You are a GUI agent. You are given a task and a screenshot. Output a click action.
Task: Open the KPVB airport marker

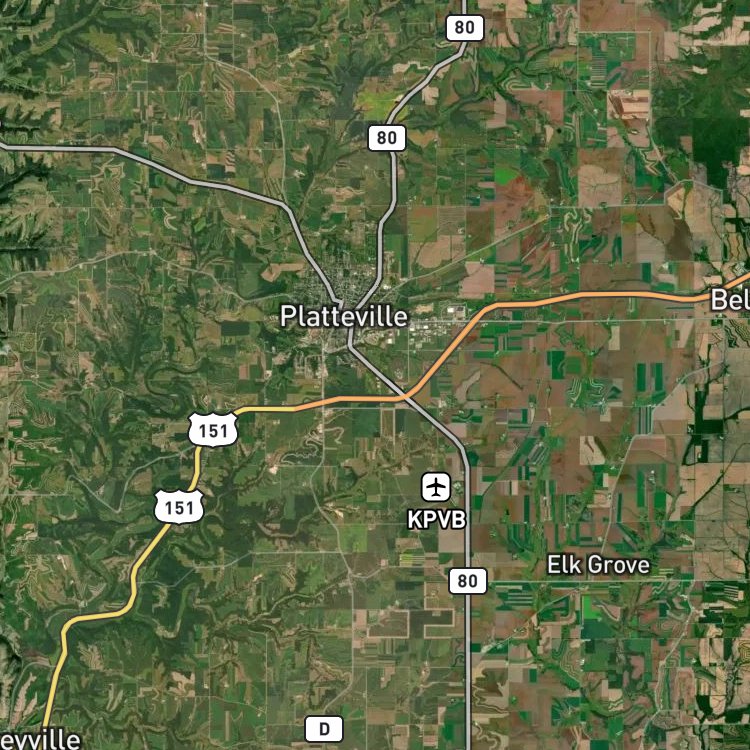pyautogui.click(x=436, y=487)
